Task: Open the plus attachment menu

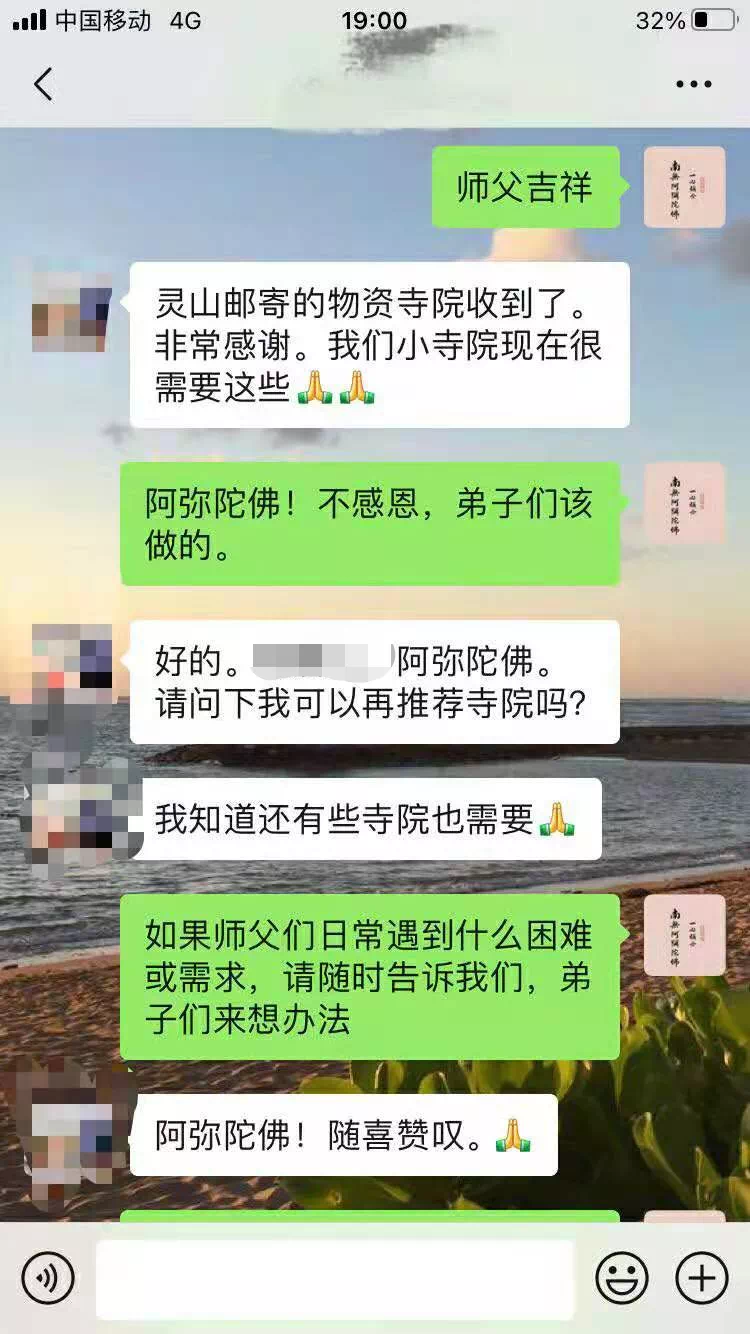Action: (702, 1278)
